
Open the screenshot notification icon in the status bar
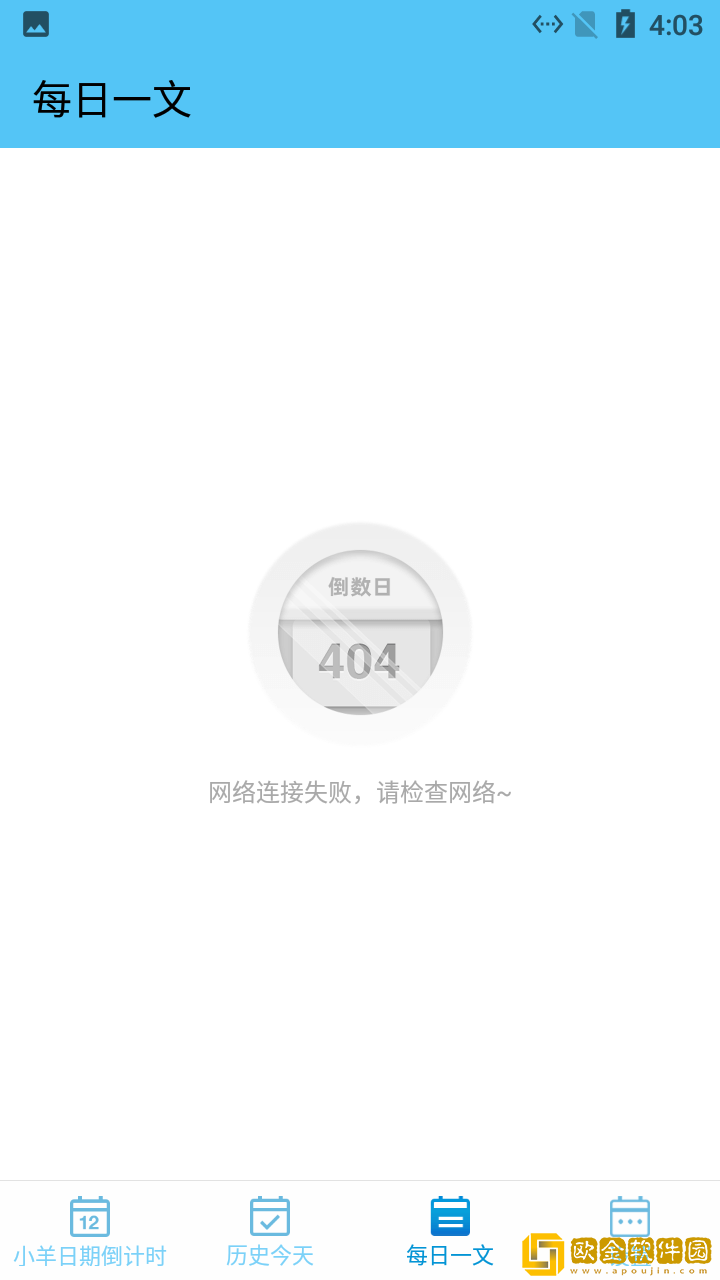35,24
